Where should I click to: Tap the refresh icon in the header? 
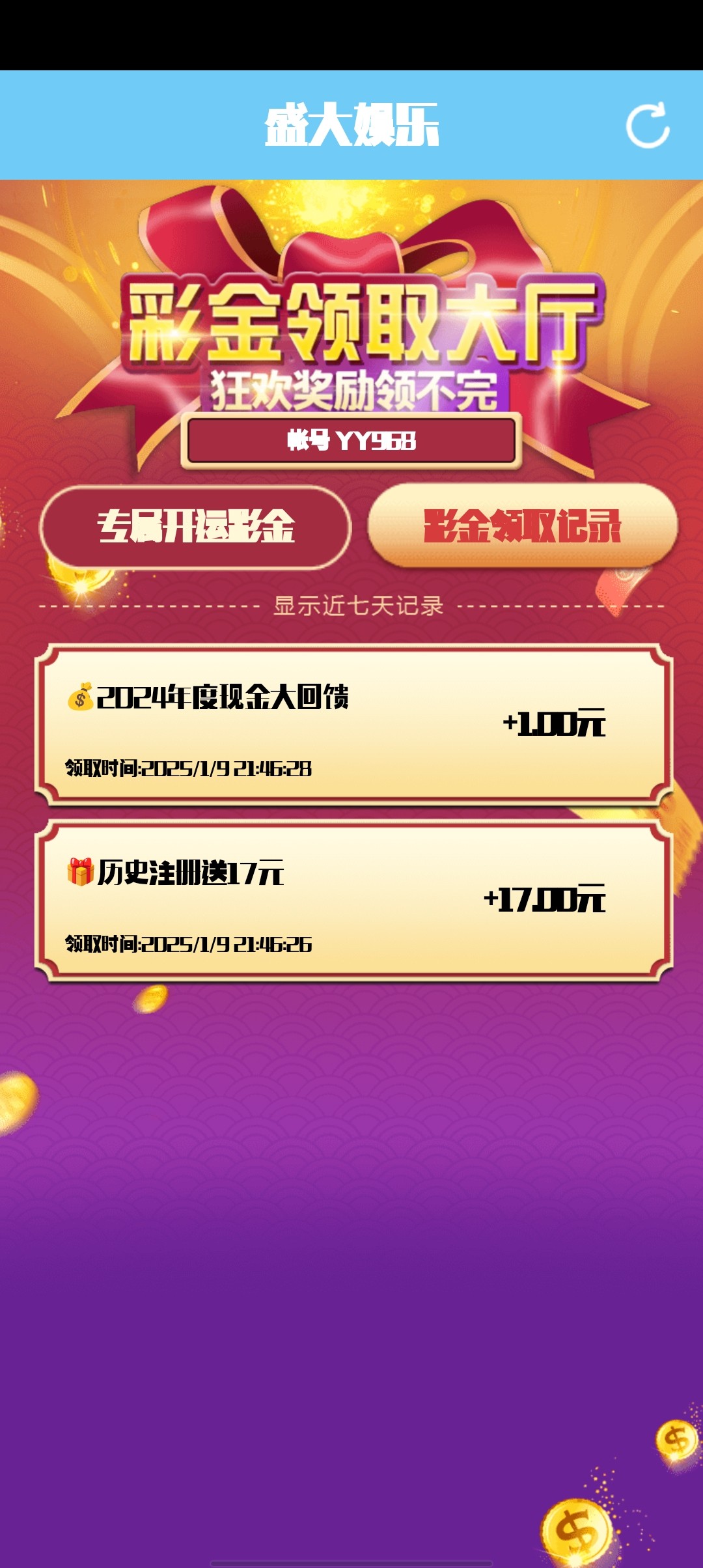click(x=648, y=125)
